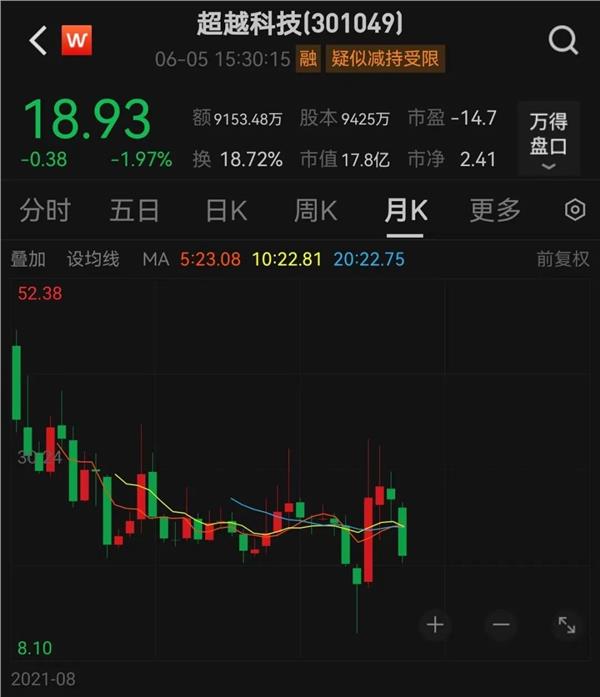The image size is (600, 697).
Task: Open the search magnifier icon
Action: (x=563, y=40)
